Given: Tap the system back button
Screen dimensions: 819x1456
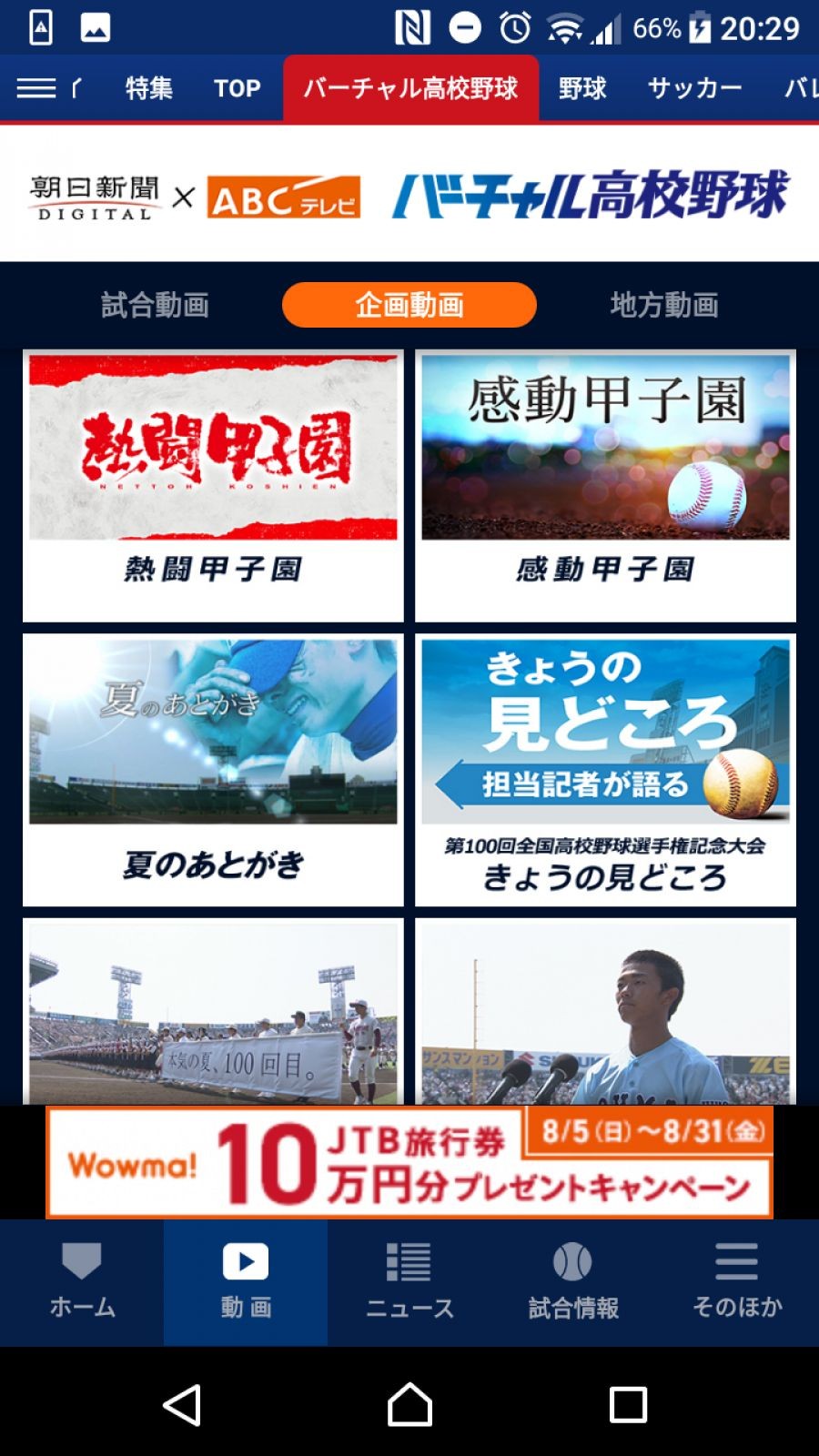Looking at the screenshot, I should pos(182,1404).
